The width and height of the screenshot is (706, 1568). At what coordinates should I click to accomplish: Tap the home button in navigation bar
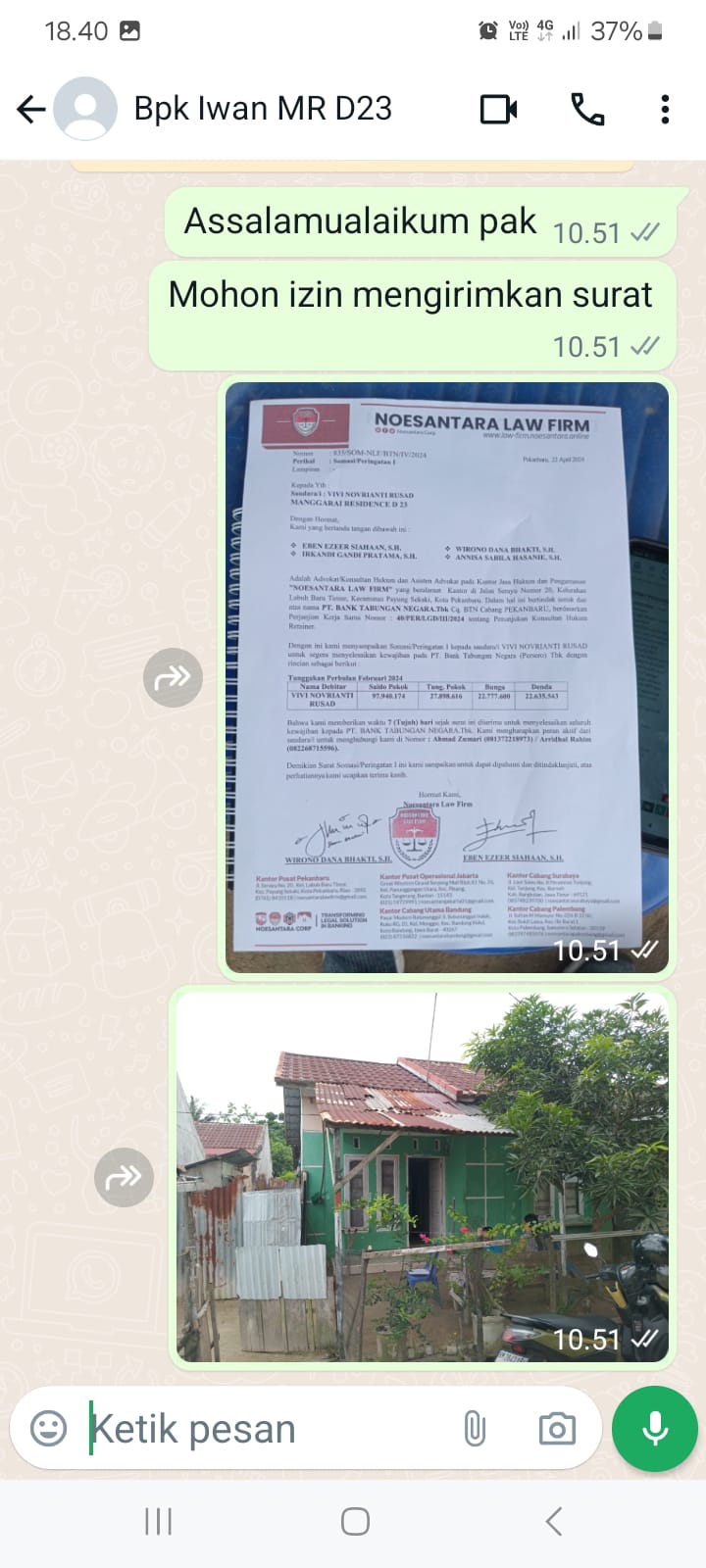[353, 1521]
